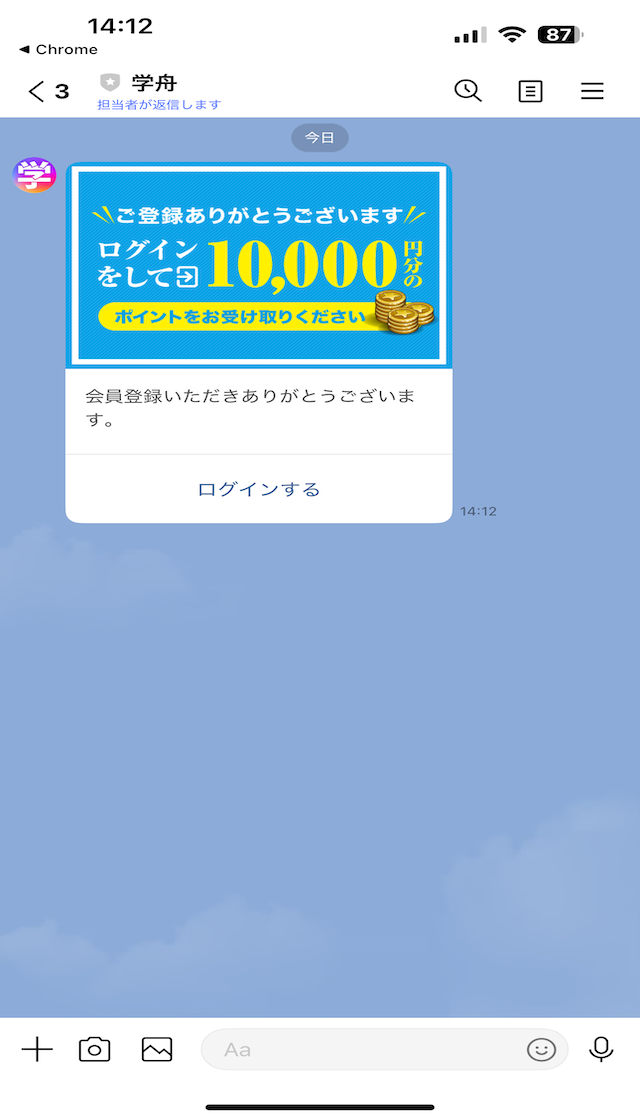Return to Chrome via status bar
This screenshot has height=1120, width=640.
(58, 49)
